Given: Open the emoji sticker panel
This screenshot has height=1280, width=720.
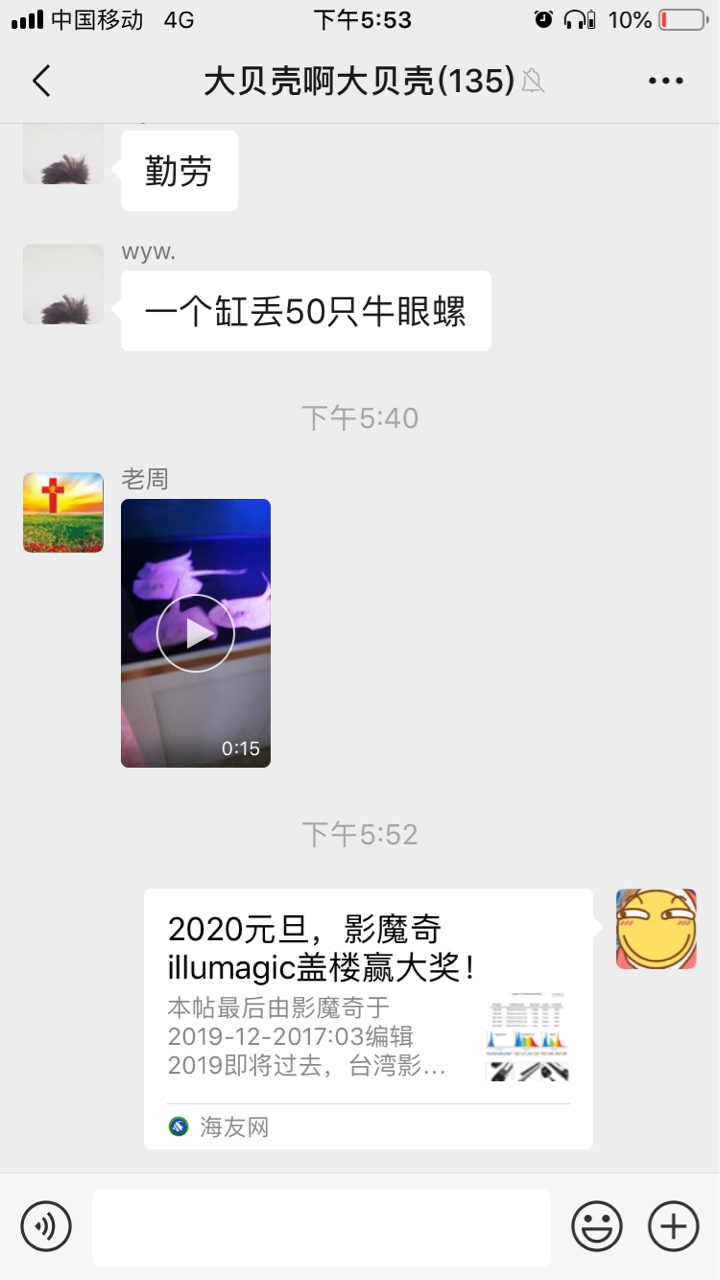Looking at the screenshot, I should (x=597, y=1226).
